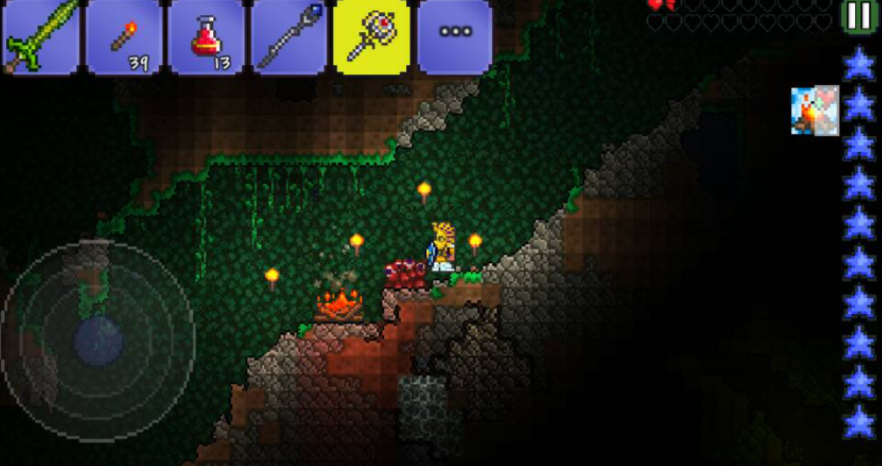Pause the game
The height and width of the screenshot is (466, 882).
858,15
